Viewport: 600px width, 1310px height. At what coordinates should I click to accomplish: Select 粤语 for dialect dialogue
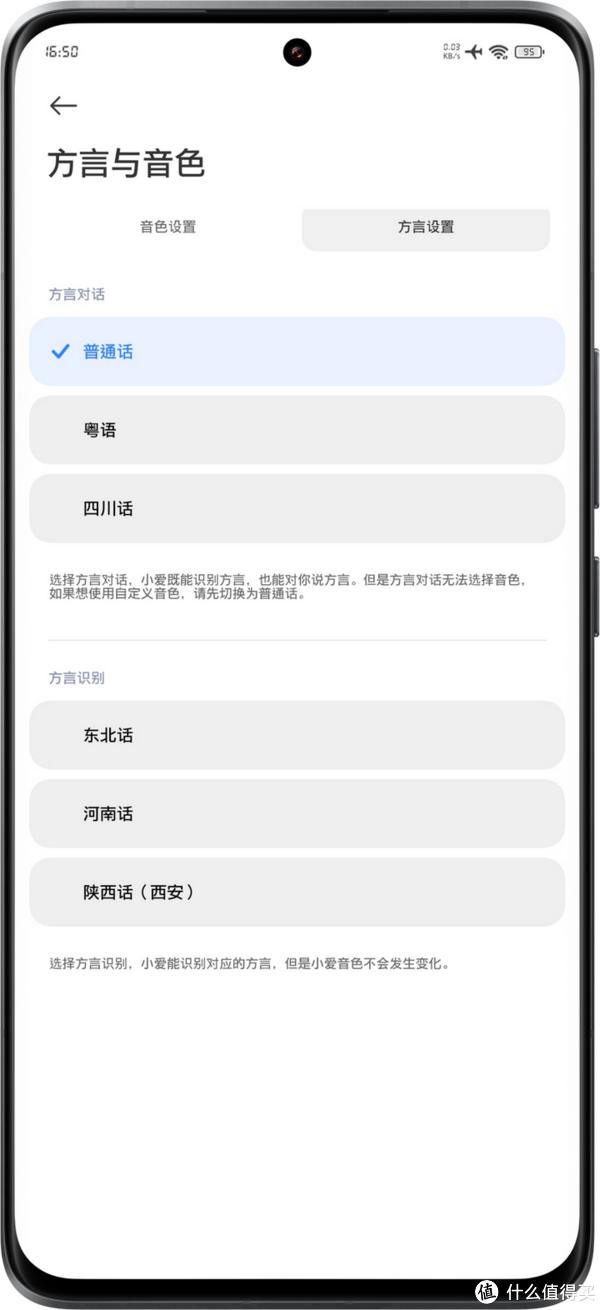297,430
